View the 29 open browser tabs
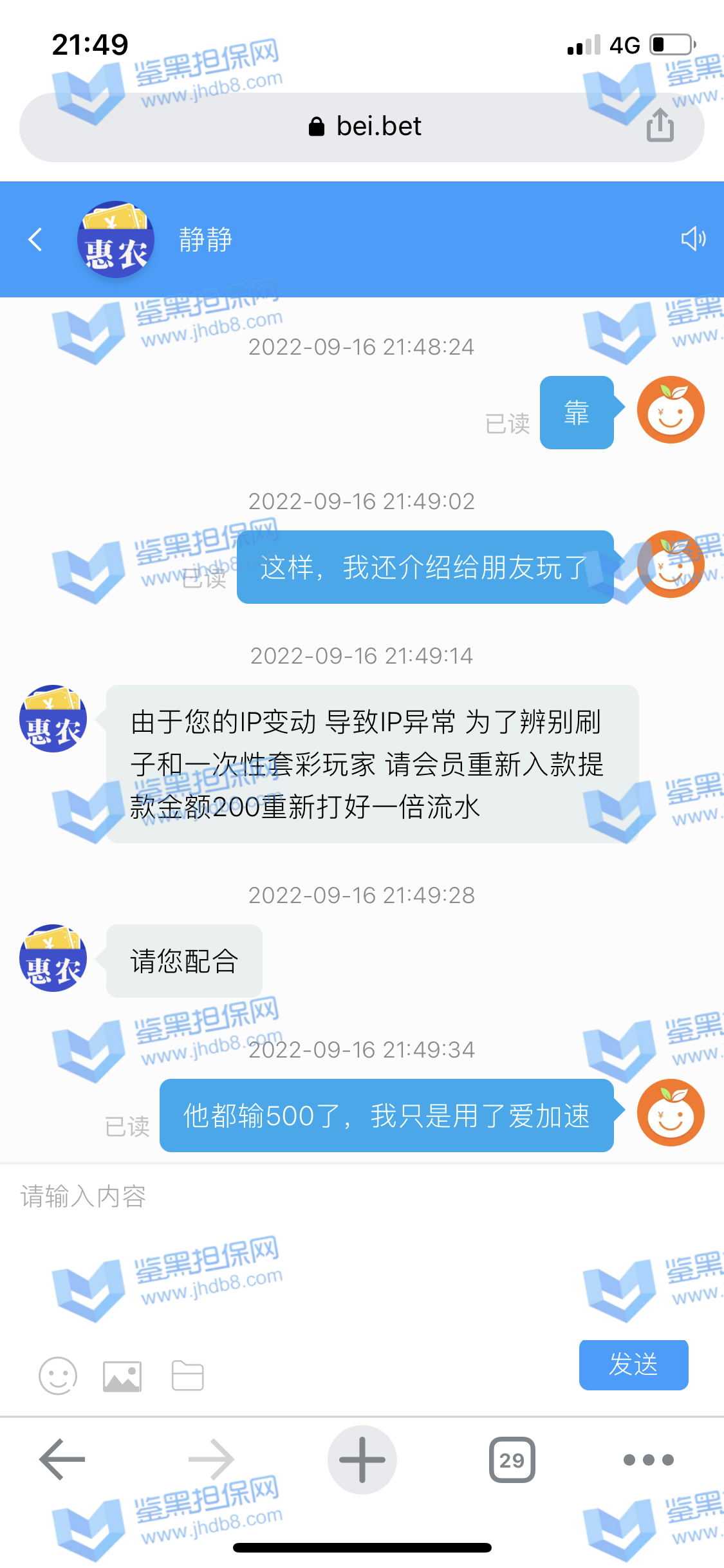The image size is (724, 1568). tap(512, 1459)
